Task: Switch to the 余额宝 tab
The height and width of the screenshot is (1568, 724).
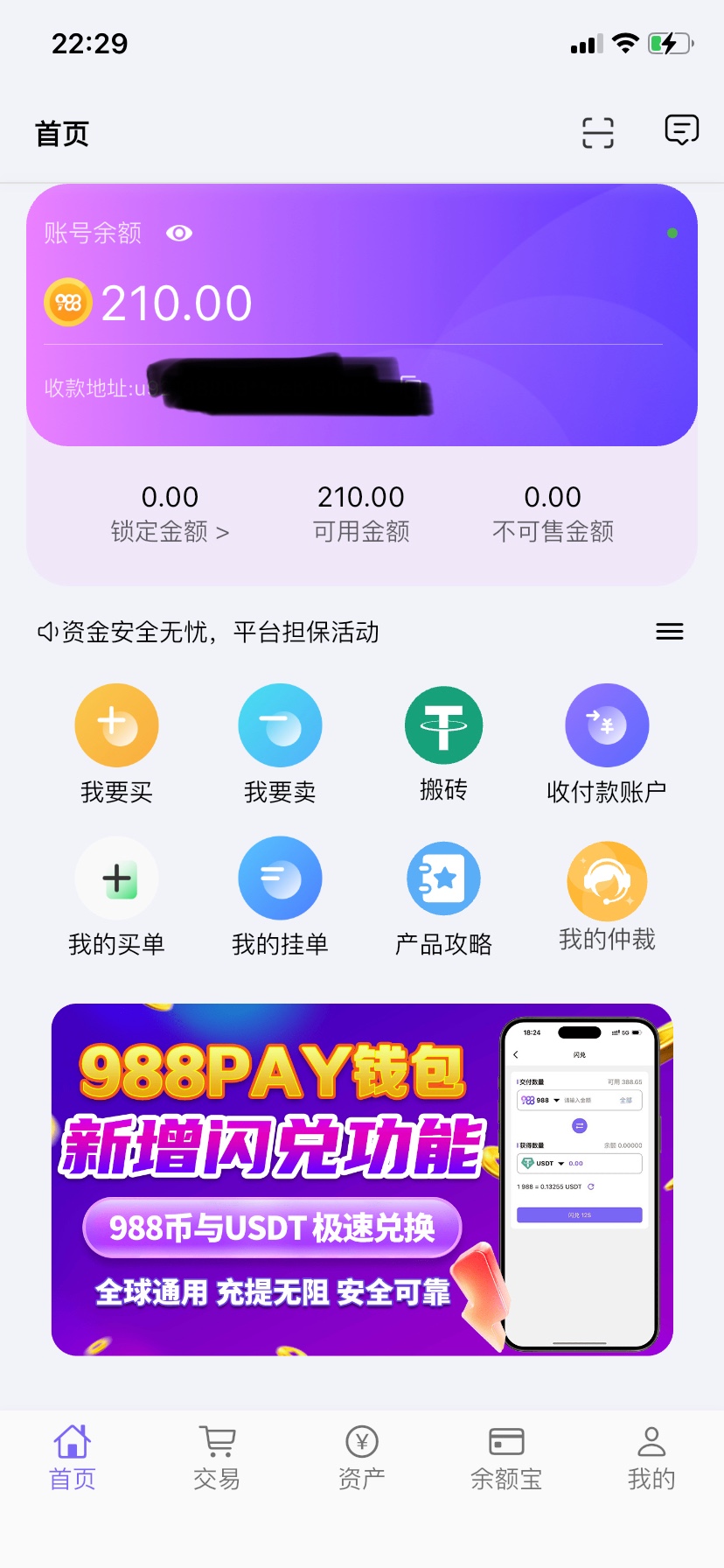Action: pyautogui.click(x=506, y=1458)
